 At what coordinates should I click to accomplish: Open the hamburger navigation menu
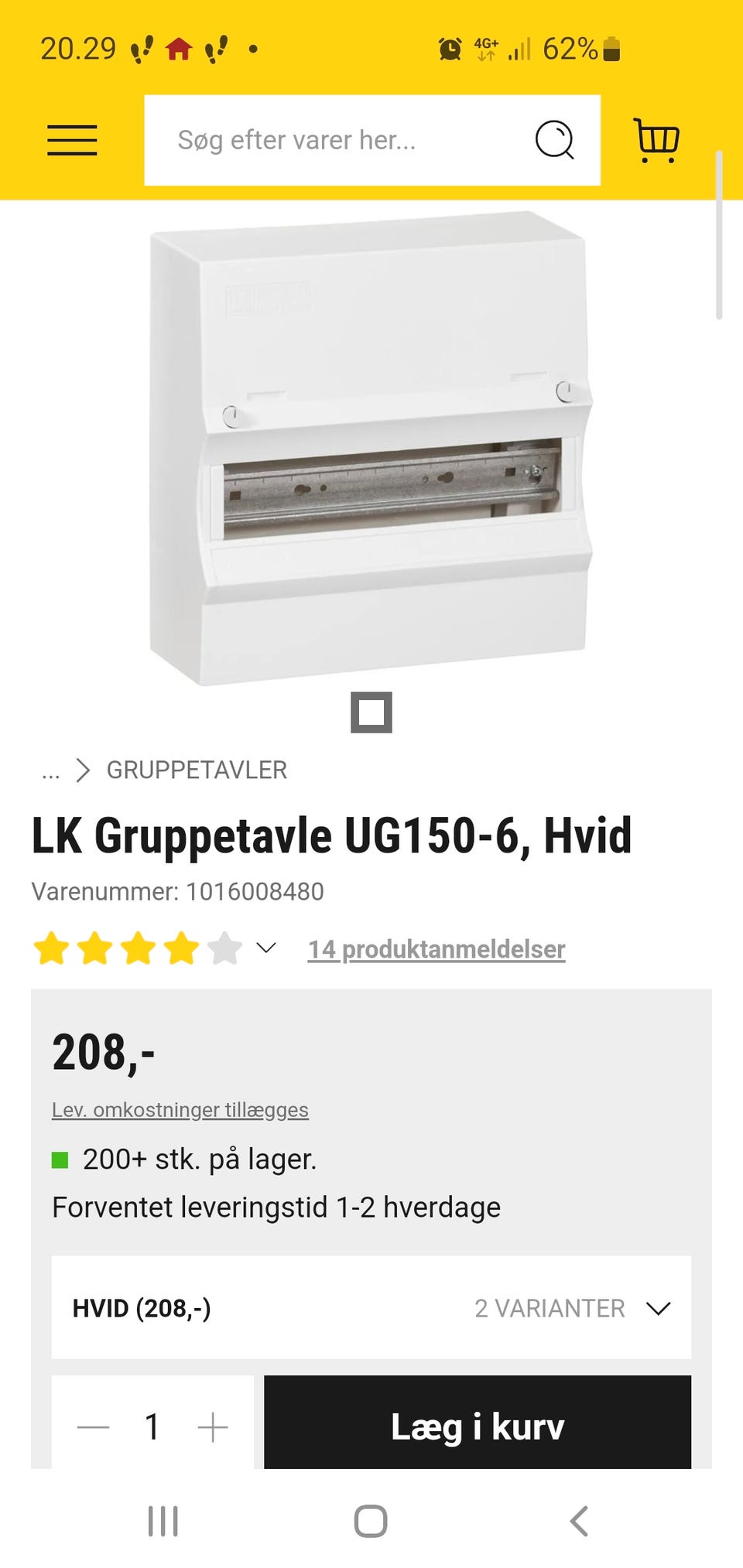(x=73, y=141)
